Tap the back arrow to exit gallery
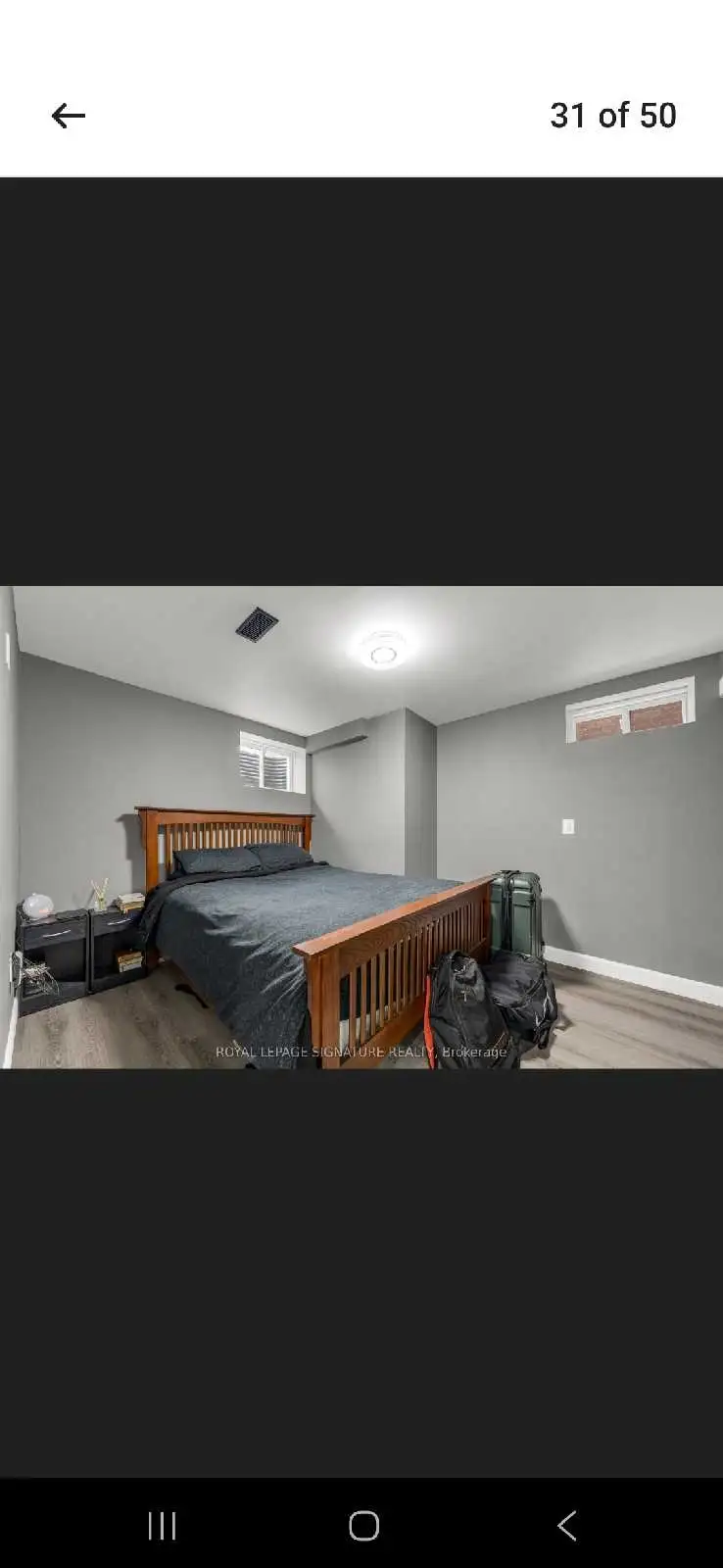 [68, 116]
